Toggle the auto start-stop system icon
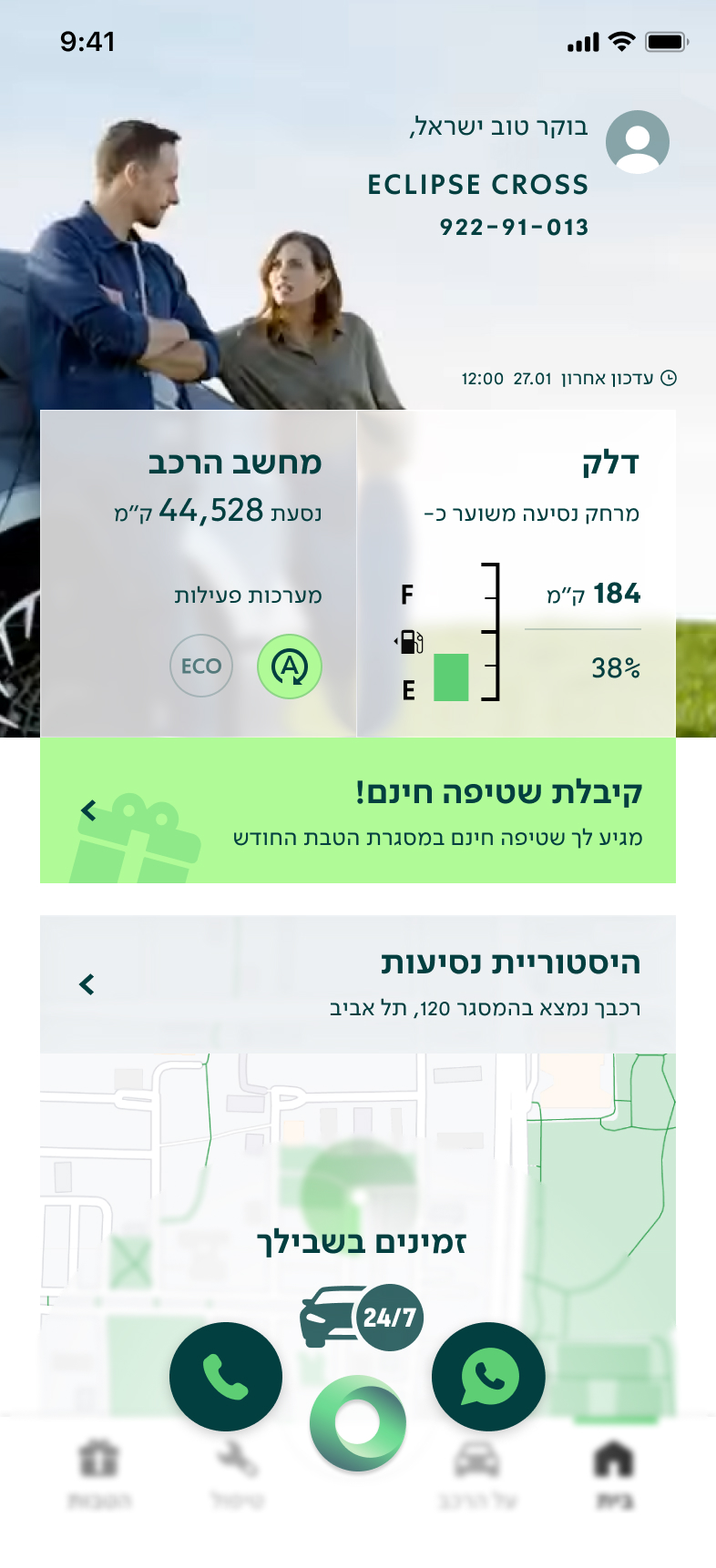 290,667
